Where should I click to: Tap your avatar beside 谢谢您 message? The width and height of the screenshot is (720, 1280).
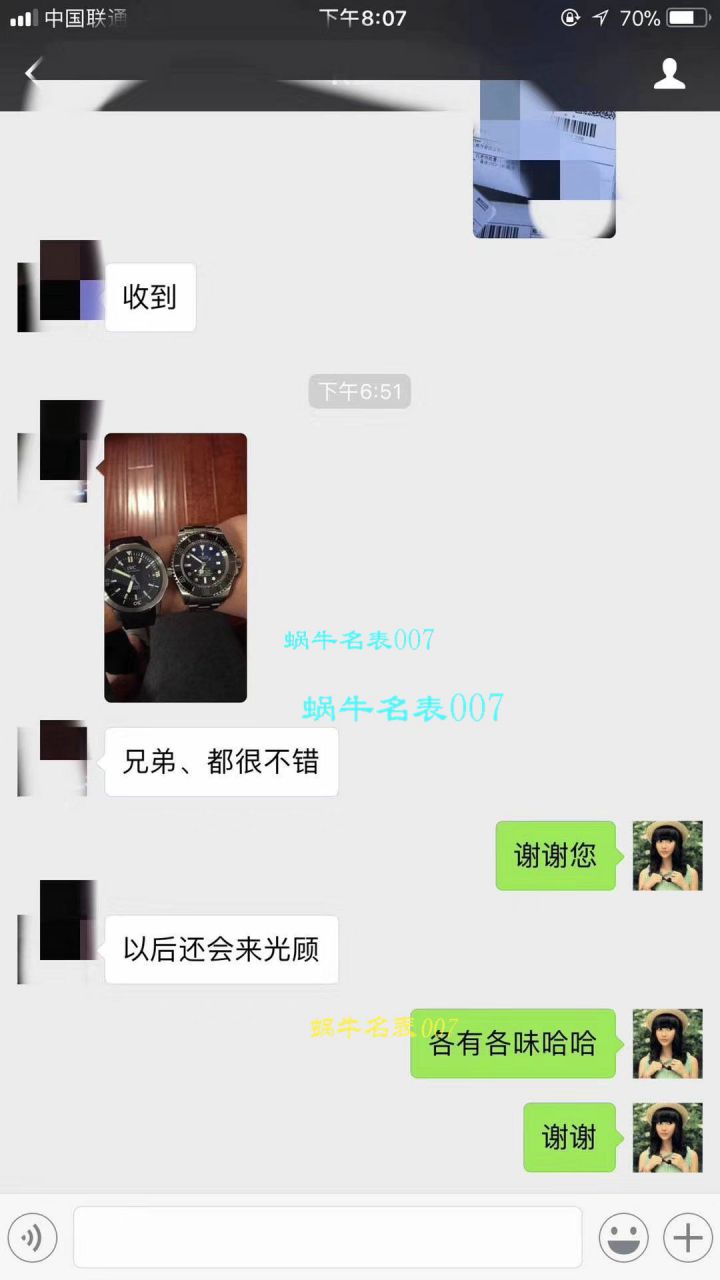click(667, 855)
